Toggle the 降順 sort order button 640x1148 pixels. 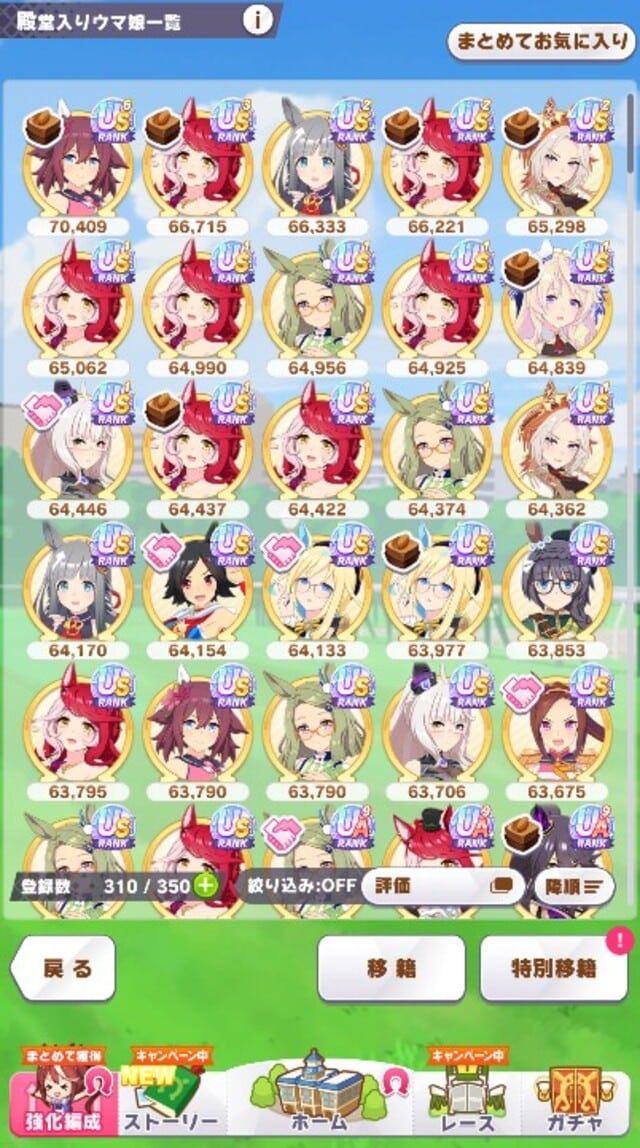573,885
